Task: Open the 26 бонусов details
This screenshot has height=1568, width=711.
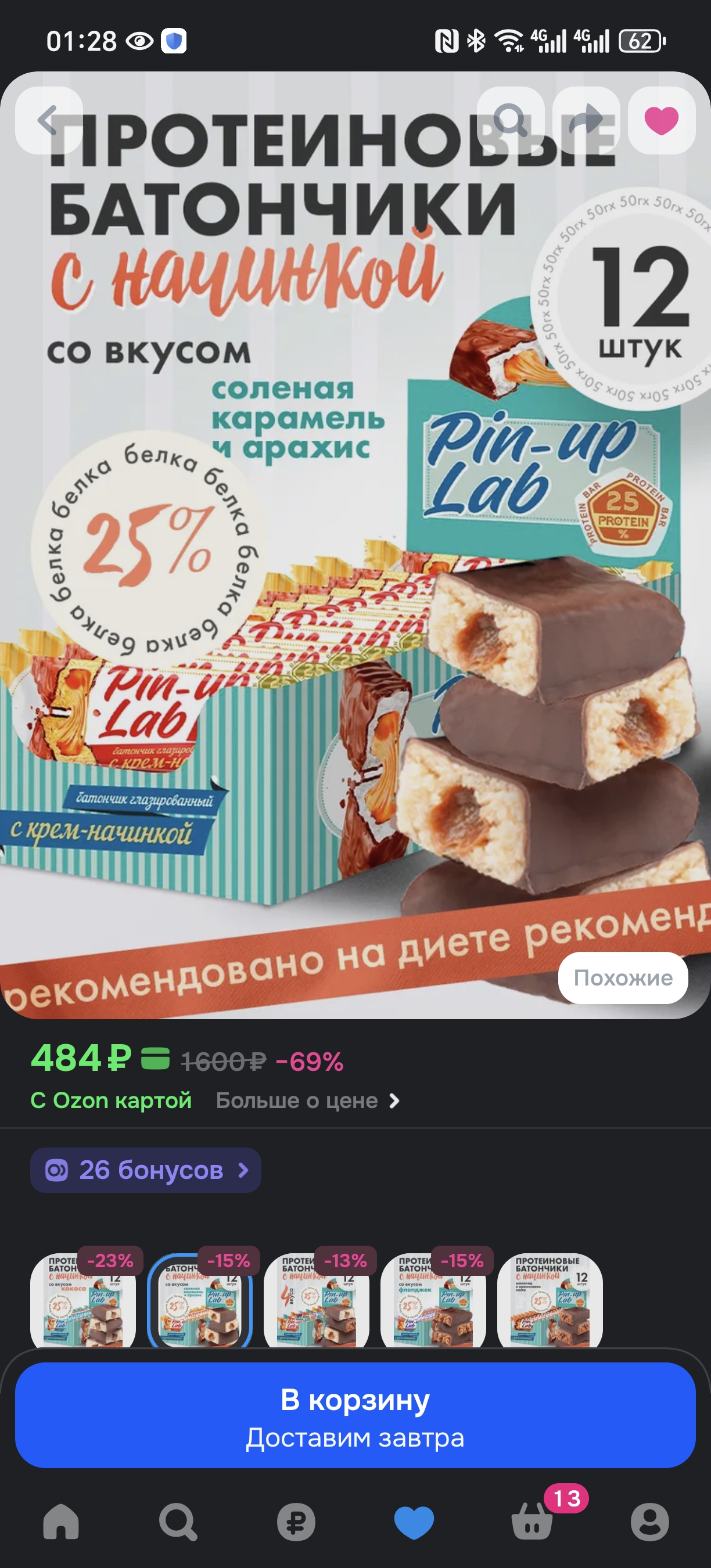Action: click(145, 1170)
